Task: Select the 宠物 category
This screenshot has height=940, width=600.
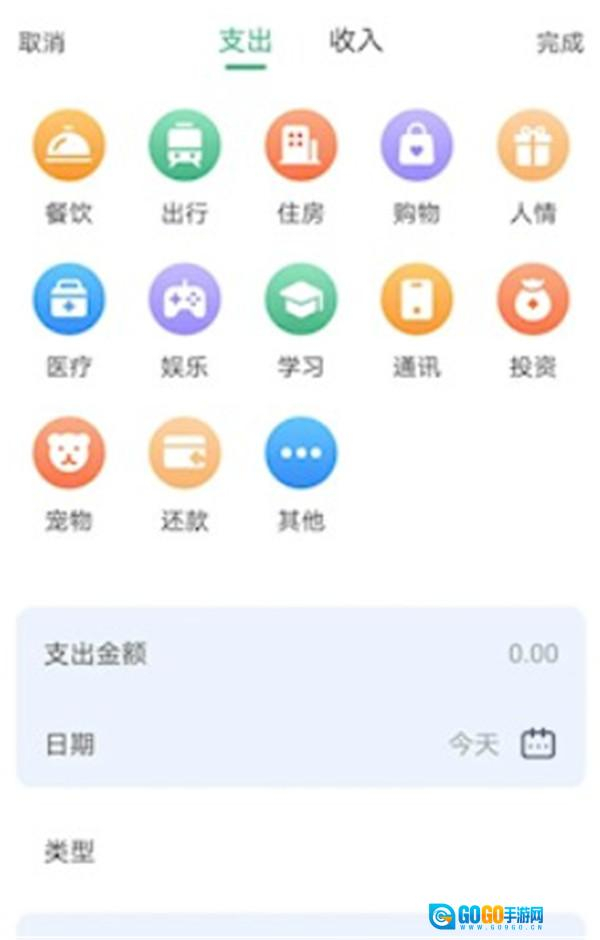Action: point(69,453)
